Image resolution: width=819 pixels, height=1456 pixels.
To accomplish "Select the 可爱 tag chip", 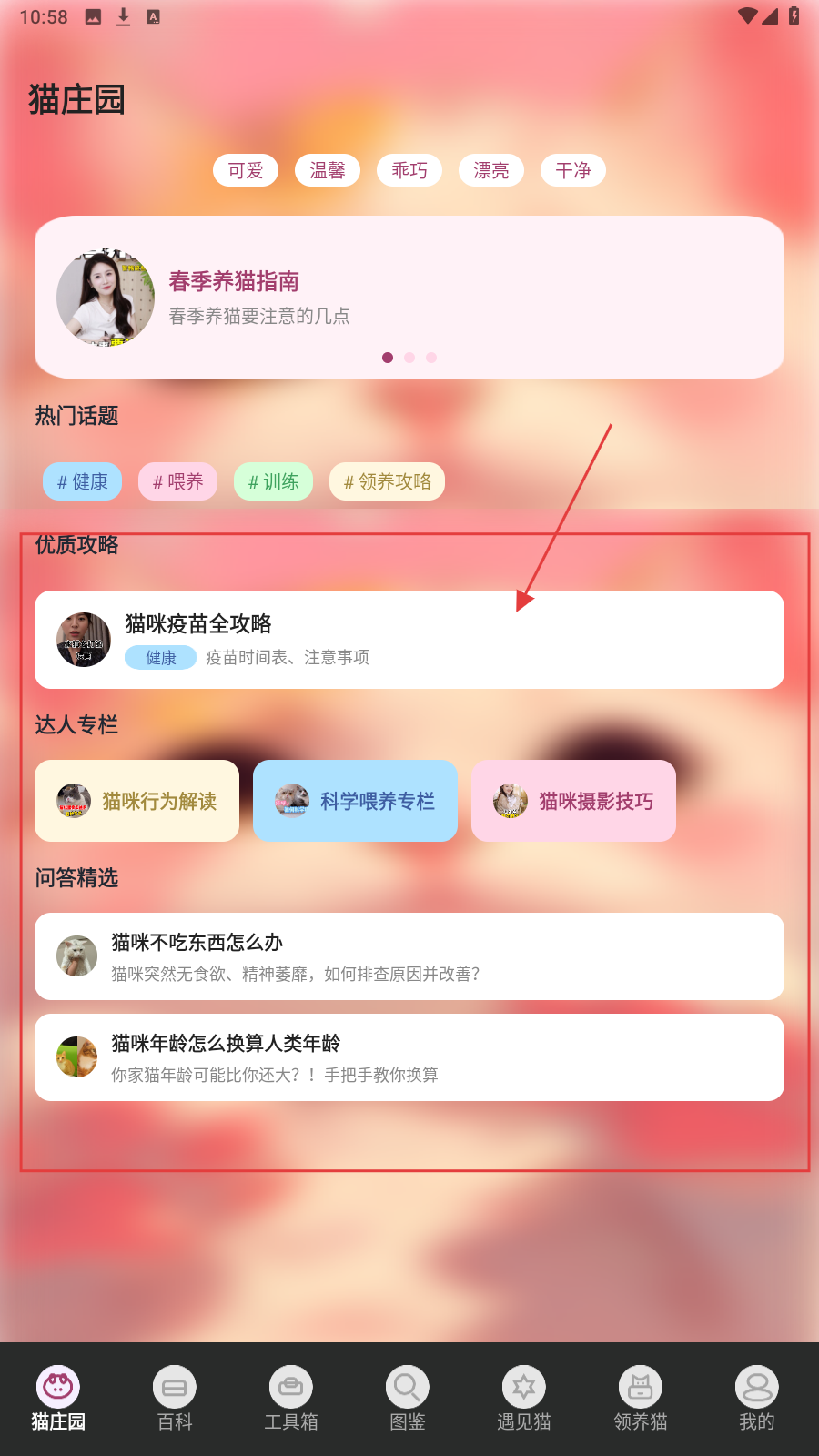I will click(x=246, y=170).
